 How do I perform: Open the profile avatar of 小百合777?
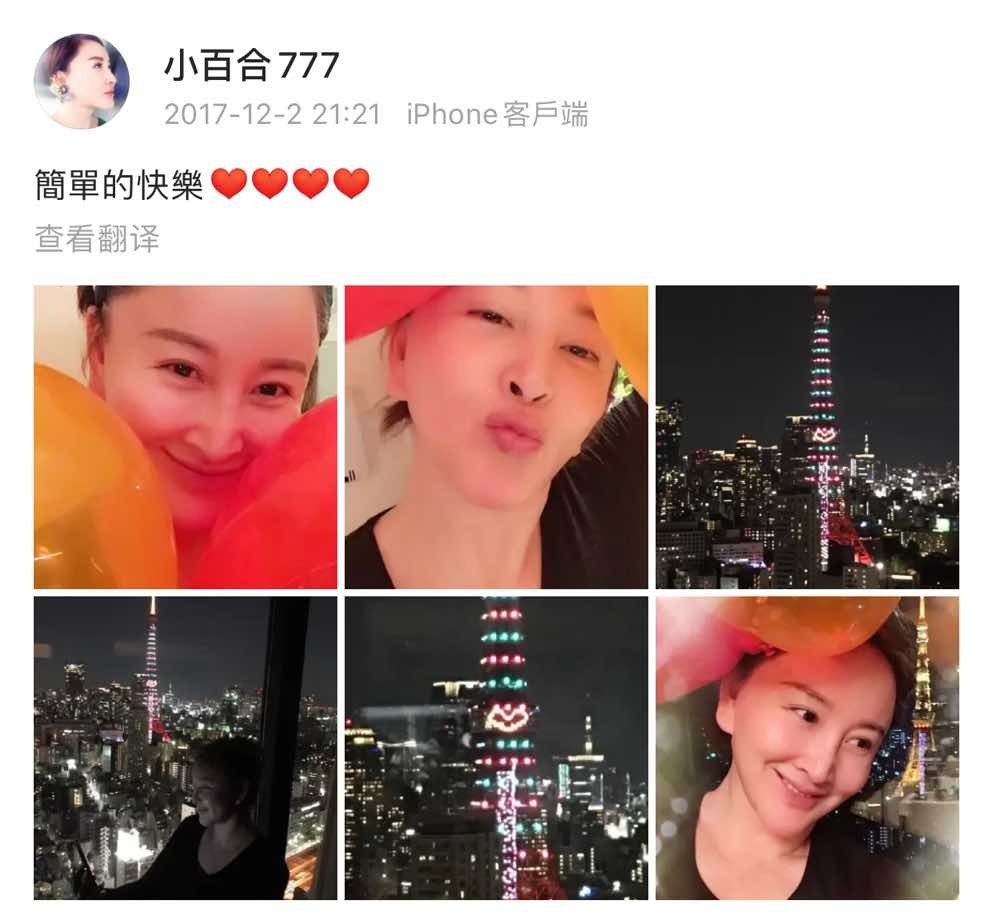point(82,82)
